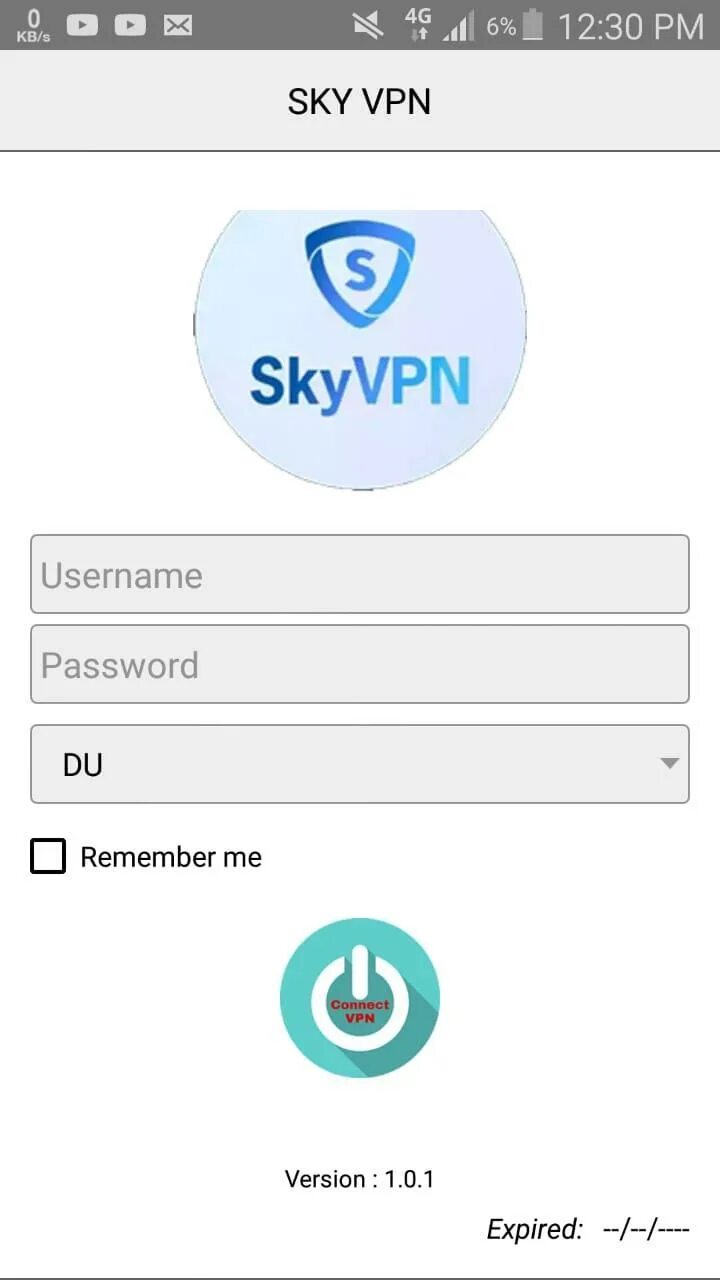Enable the Remember me checkbox
The image size is (720, 1280).
click(x=48, y=857)
